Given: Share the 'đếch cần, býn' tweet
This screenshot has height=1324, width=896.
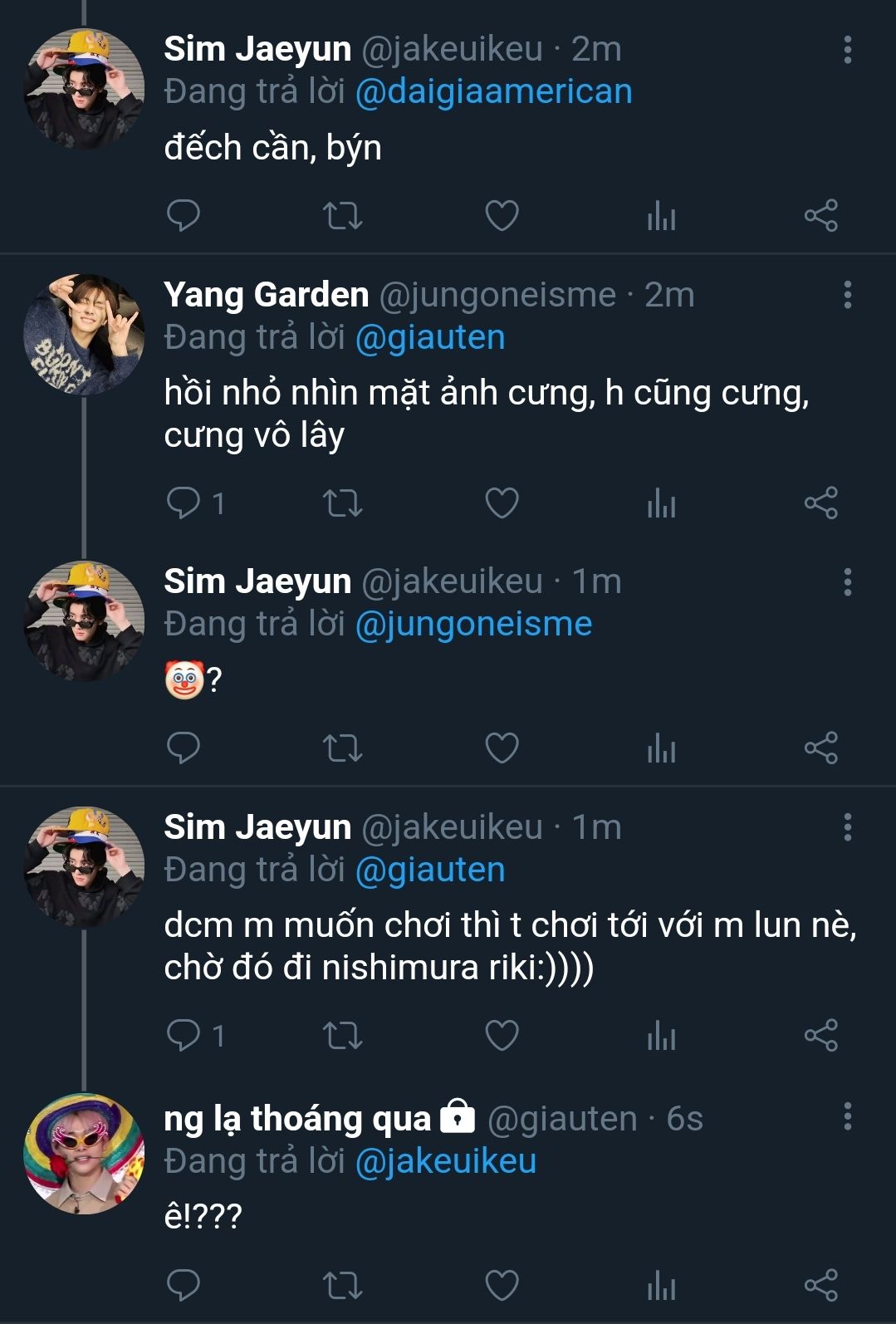Looking at the screenshot, I should click(820, 216).
